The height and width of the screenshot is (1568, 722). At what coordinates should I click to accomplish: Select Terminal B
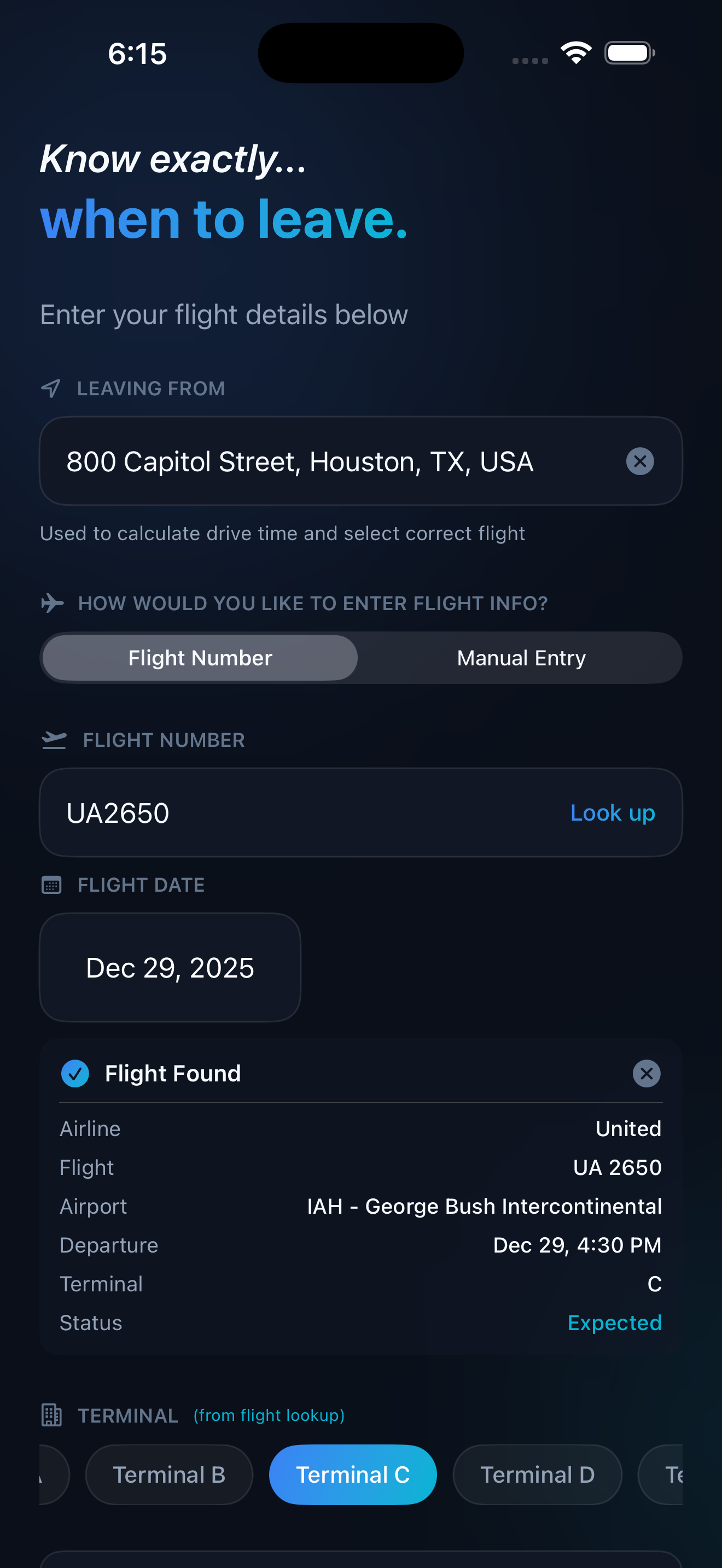coord(168,1475)
